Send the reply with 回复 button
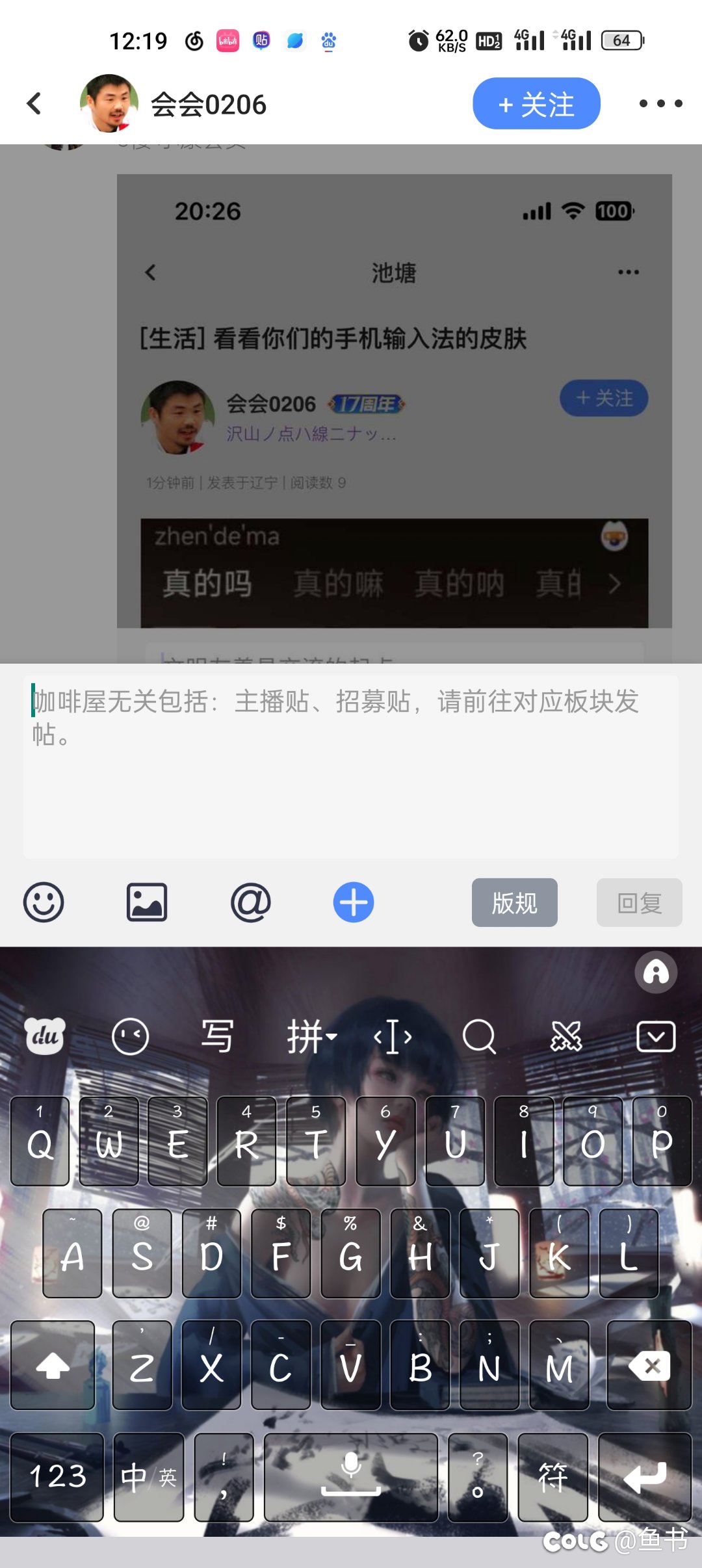This screenshot has width=702, height=1568. pos(640,902)
